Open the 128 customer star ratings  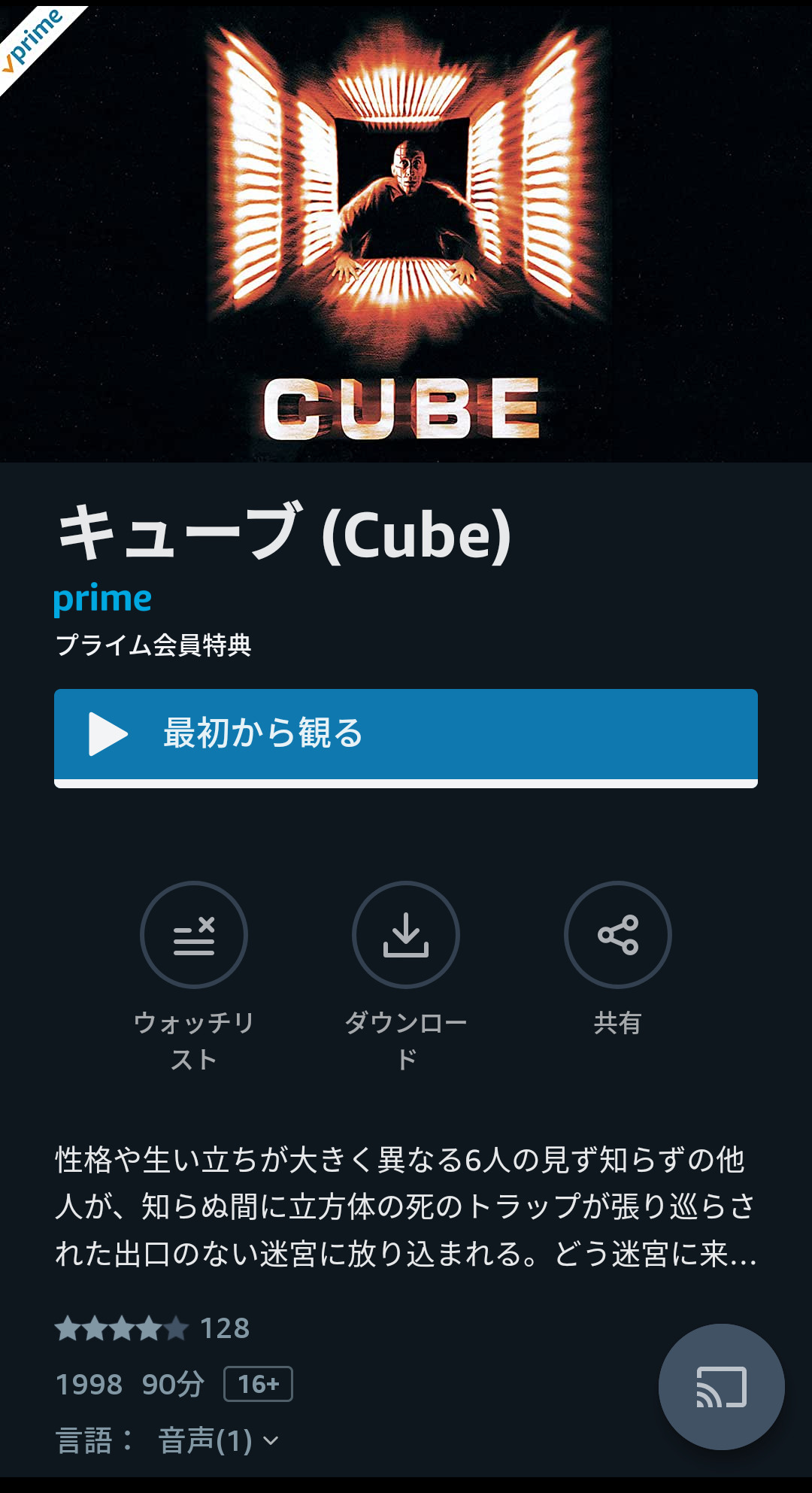[x=153, y=1329]
